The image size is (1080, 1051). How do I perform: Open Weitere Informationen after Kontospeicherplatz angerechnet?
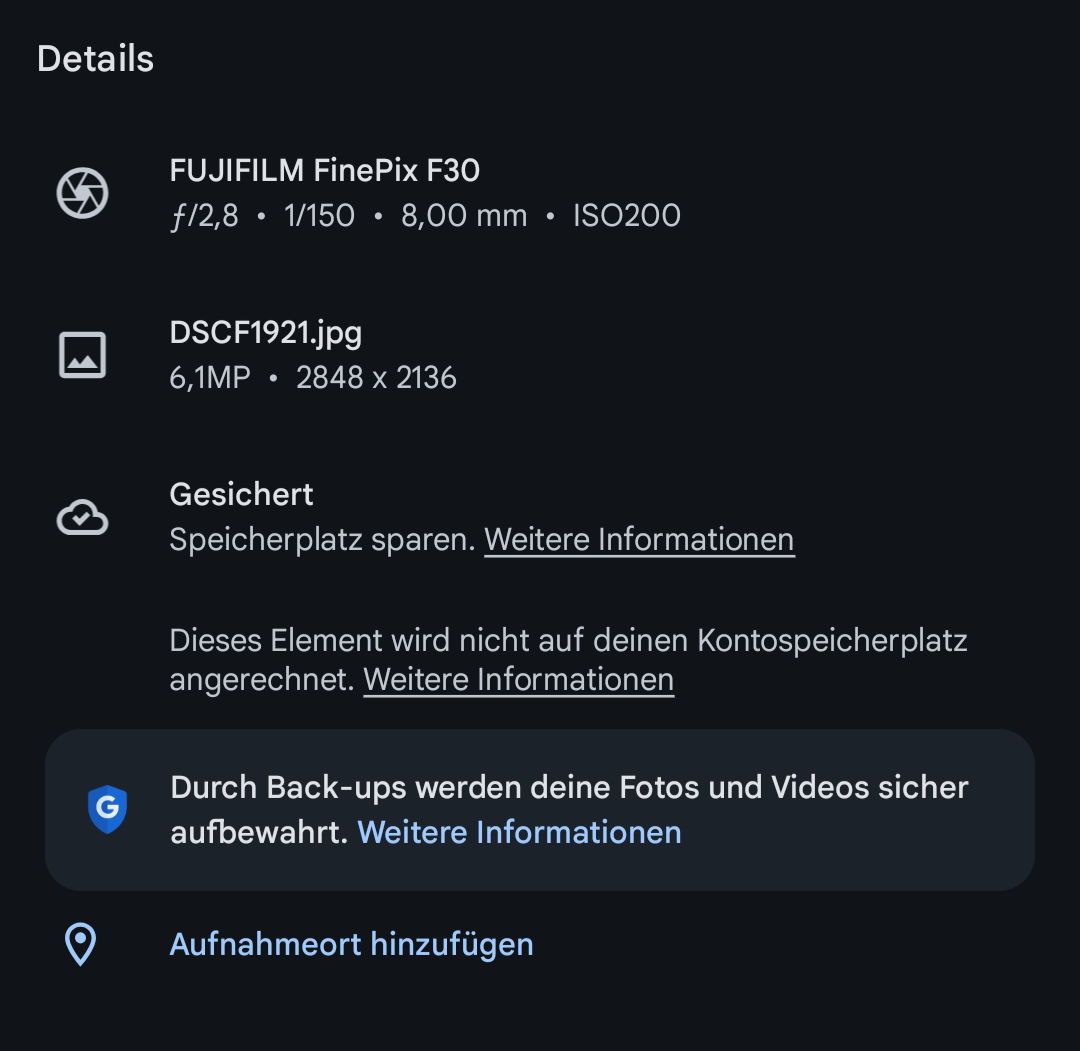(518, 680)
